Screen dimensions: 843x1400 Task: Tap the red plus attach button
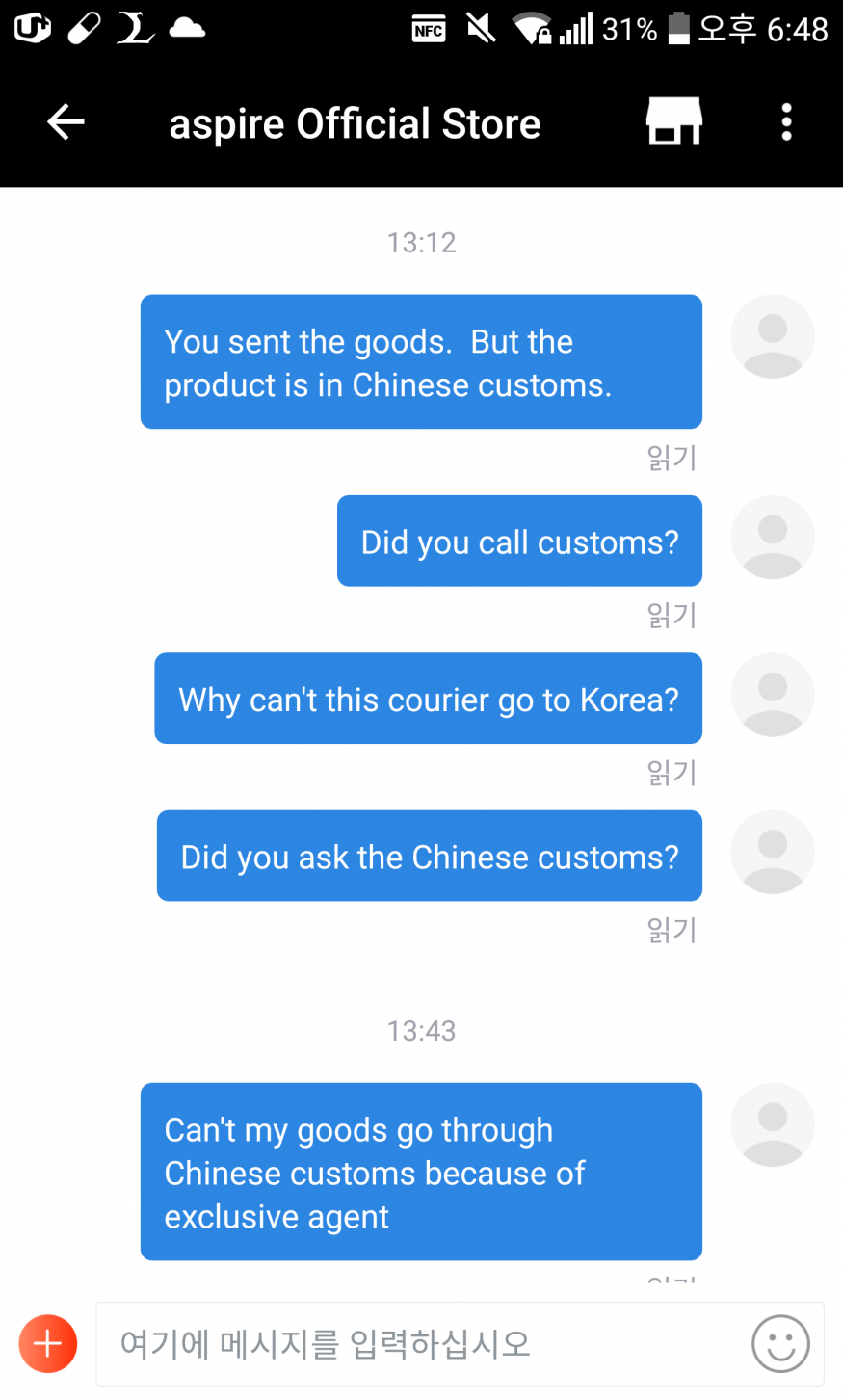pos(47,1343)
